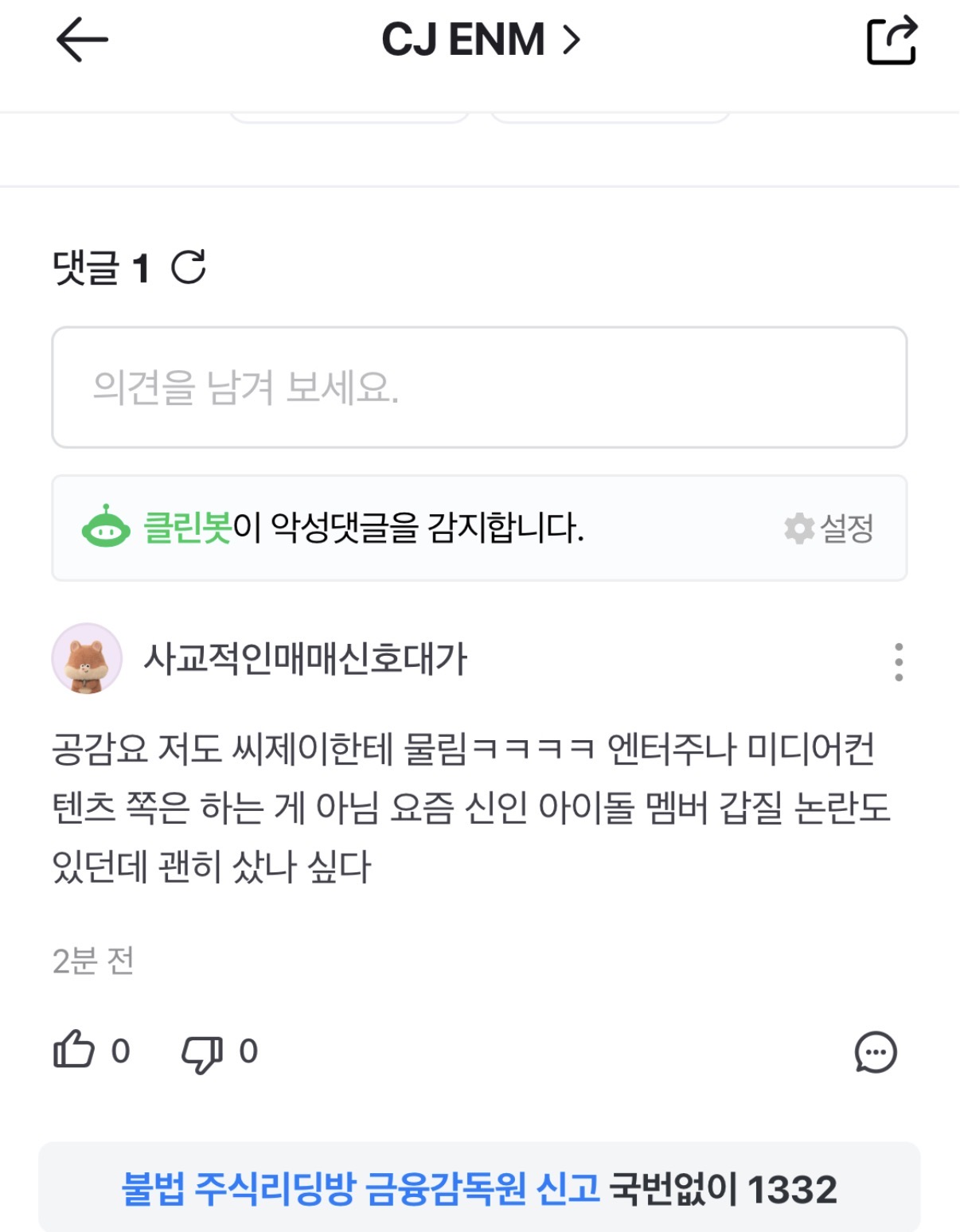Screen dimensions: 960x1232
Task: Give a thumbs up to the comment
Action: 75,1052
